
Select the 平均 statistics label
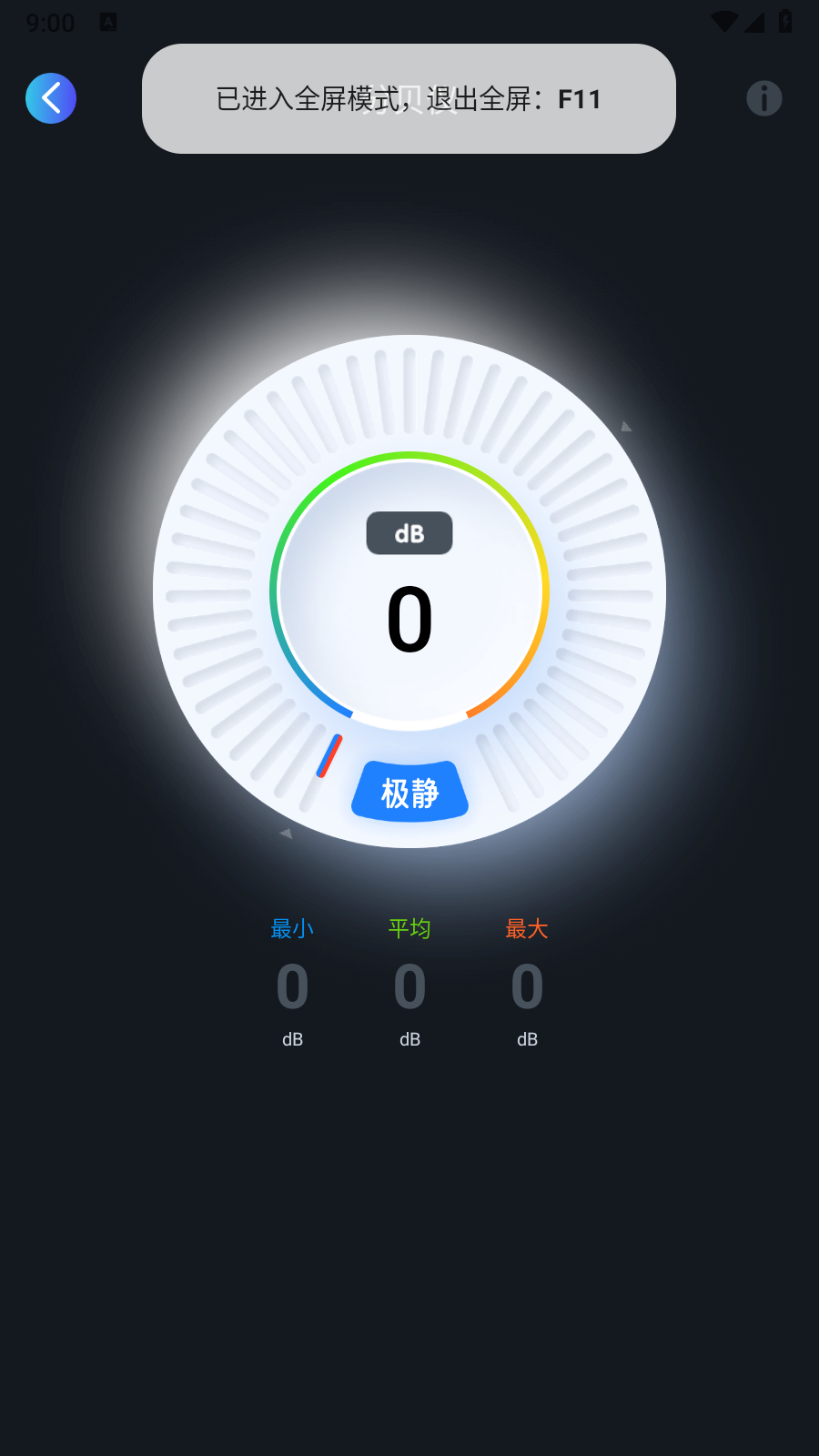click(x=409, y=927)
